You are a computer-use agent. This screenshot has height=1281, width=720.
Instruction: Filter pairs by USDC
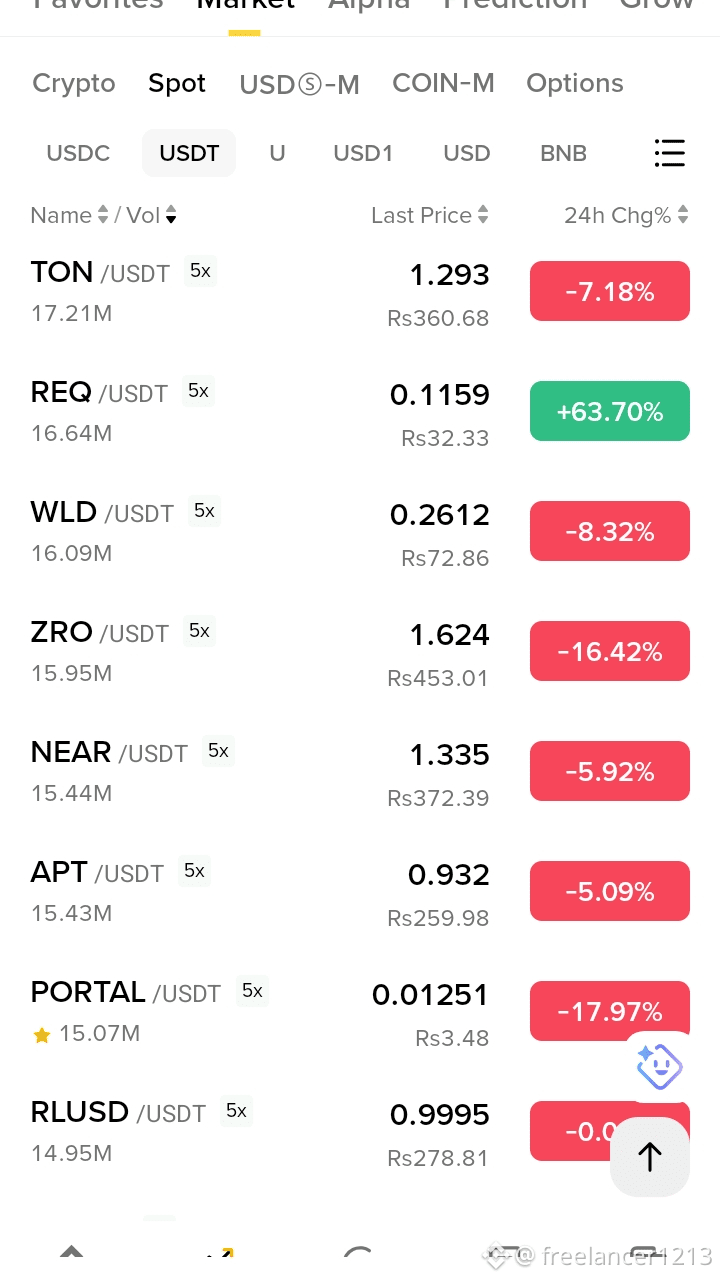78,153
